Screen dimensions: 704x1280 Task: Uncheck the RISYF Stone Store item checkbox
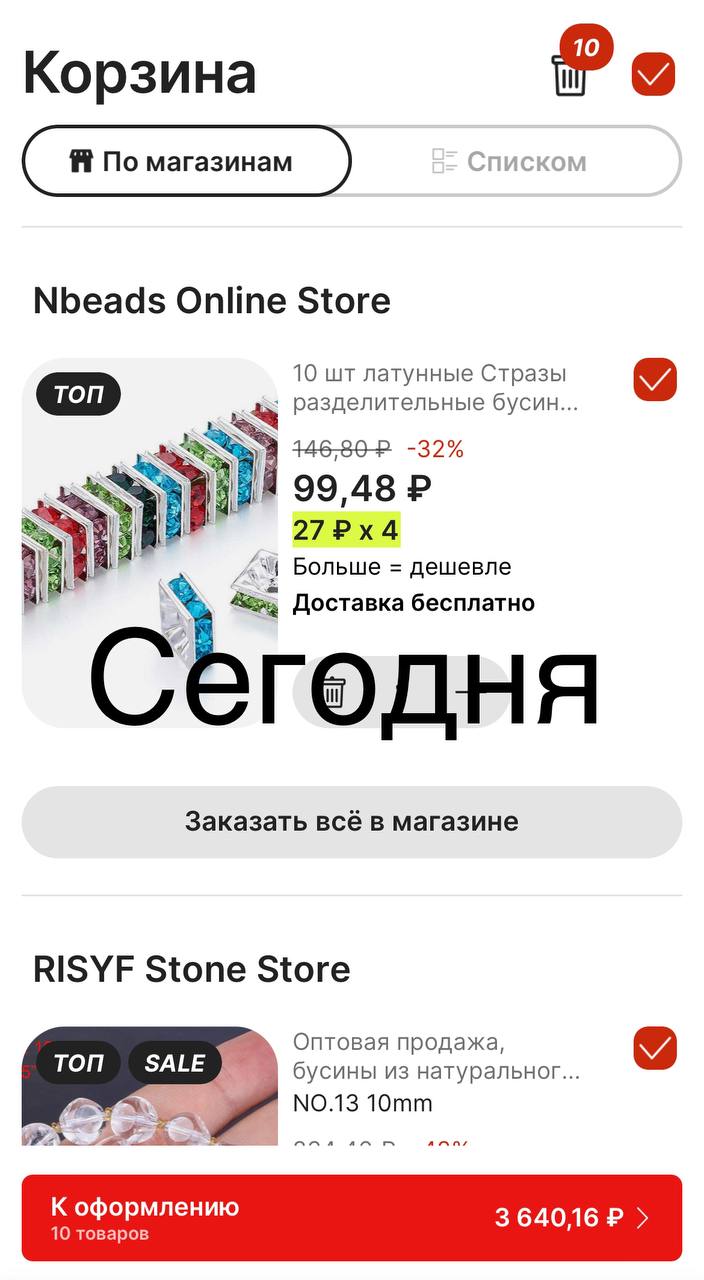[655, 1048]
